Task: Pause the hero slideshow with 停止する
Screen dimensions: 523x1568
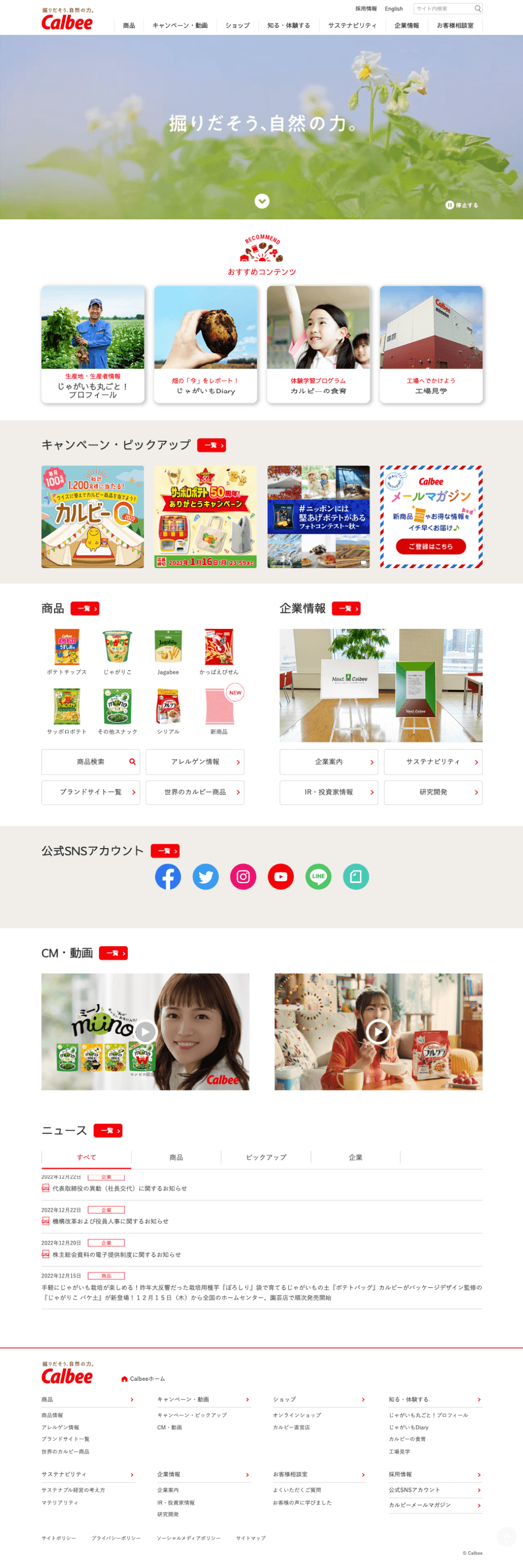Action: (461, 205)
